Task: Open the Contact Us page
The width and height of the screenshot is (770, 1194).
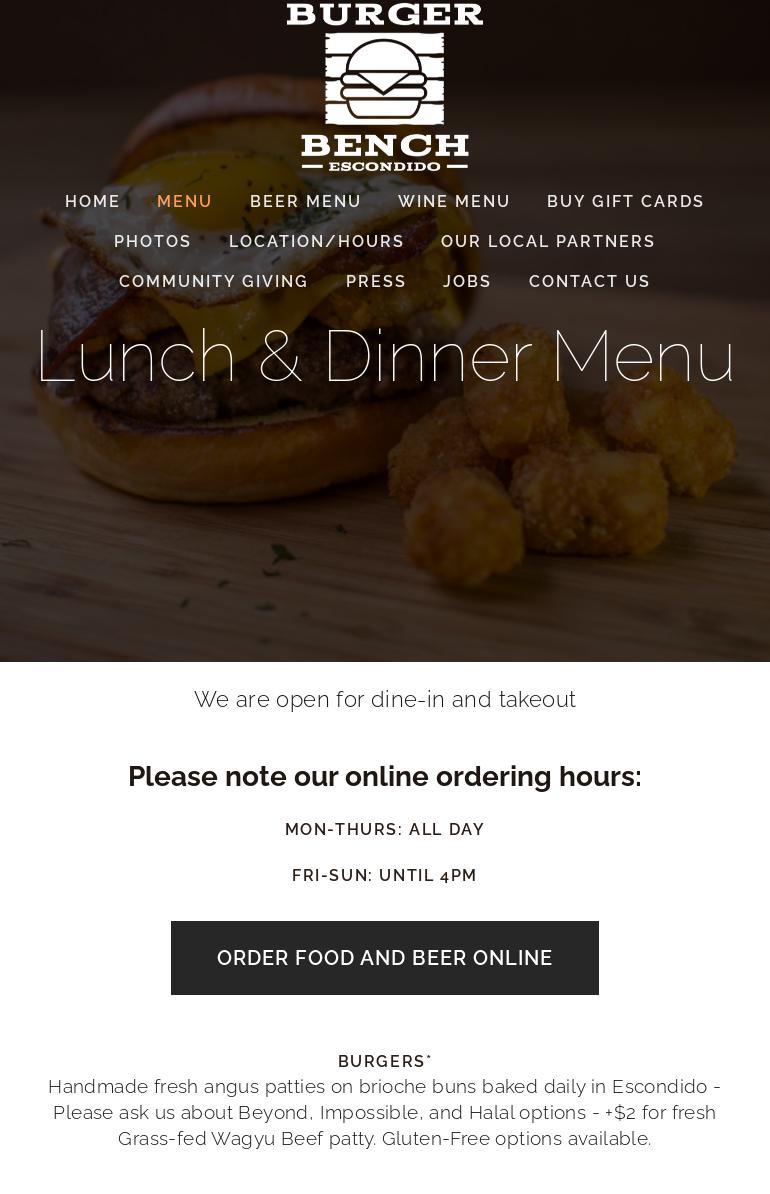Action: tap(589, 281)
